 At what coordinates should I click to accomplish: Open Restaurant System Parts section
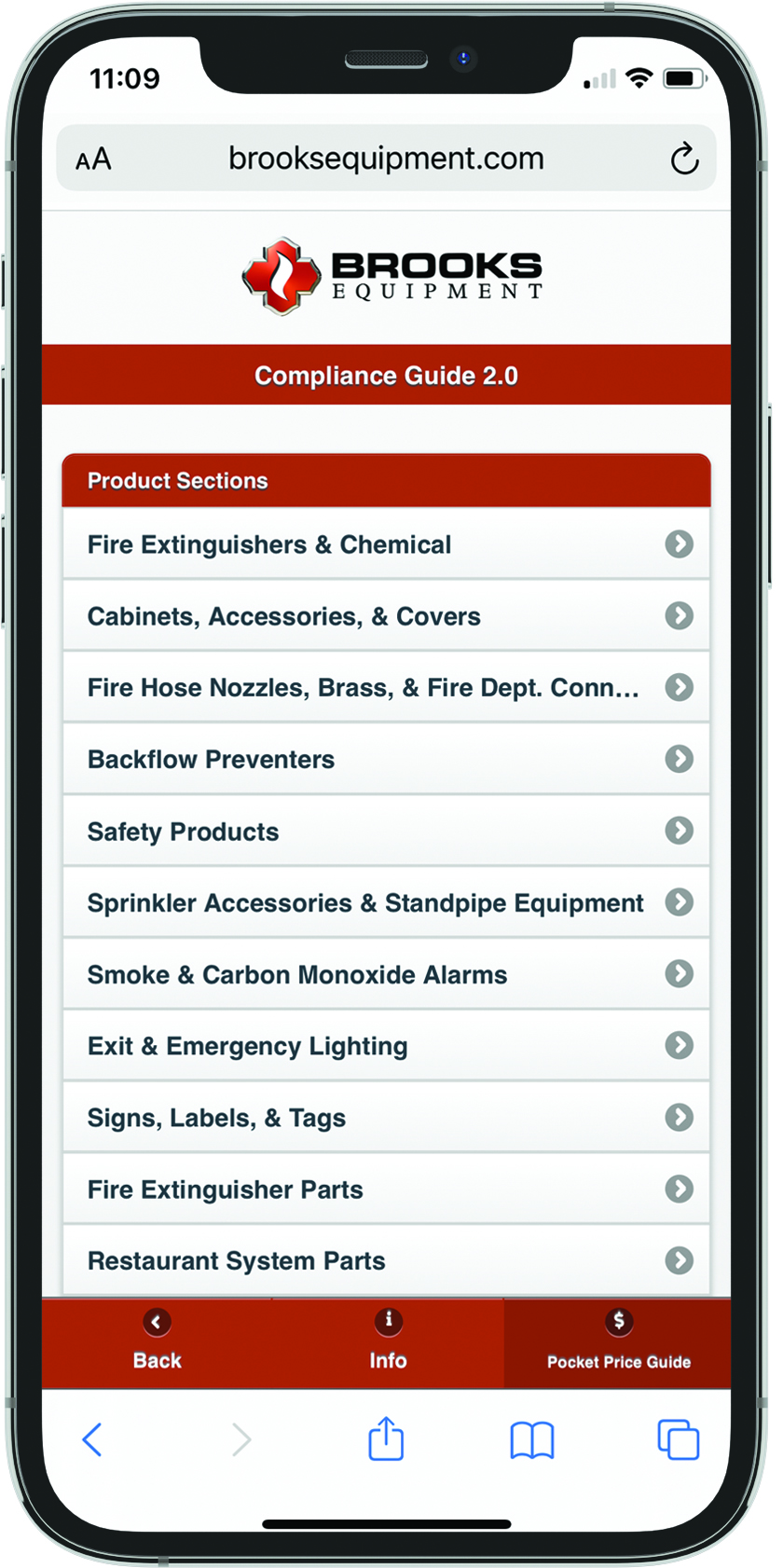(386, 1260)
